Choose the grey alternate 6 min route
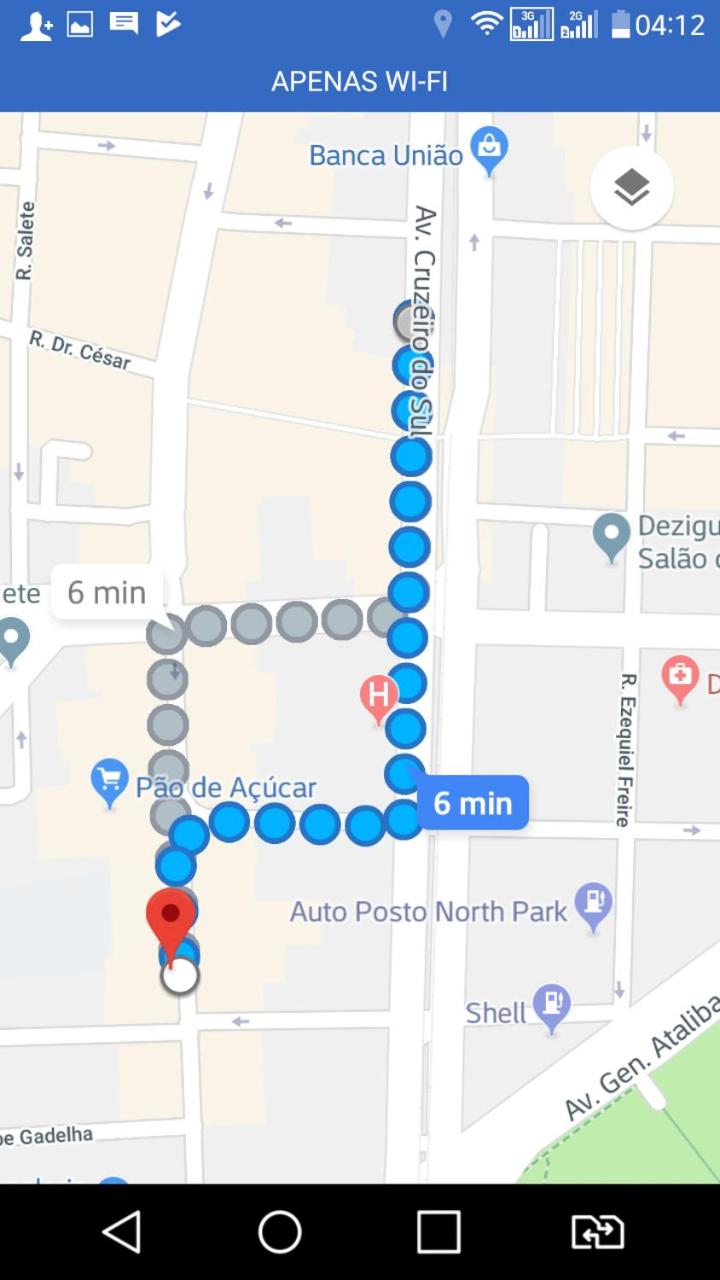The width and height of the screenshot is (720, 1280). click(107, 593)
